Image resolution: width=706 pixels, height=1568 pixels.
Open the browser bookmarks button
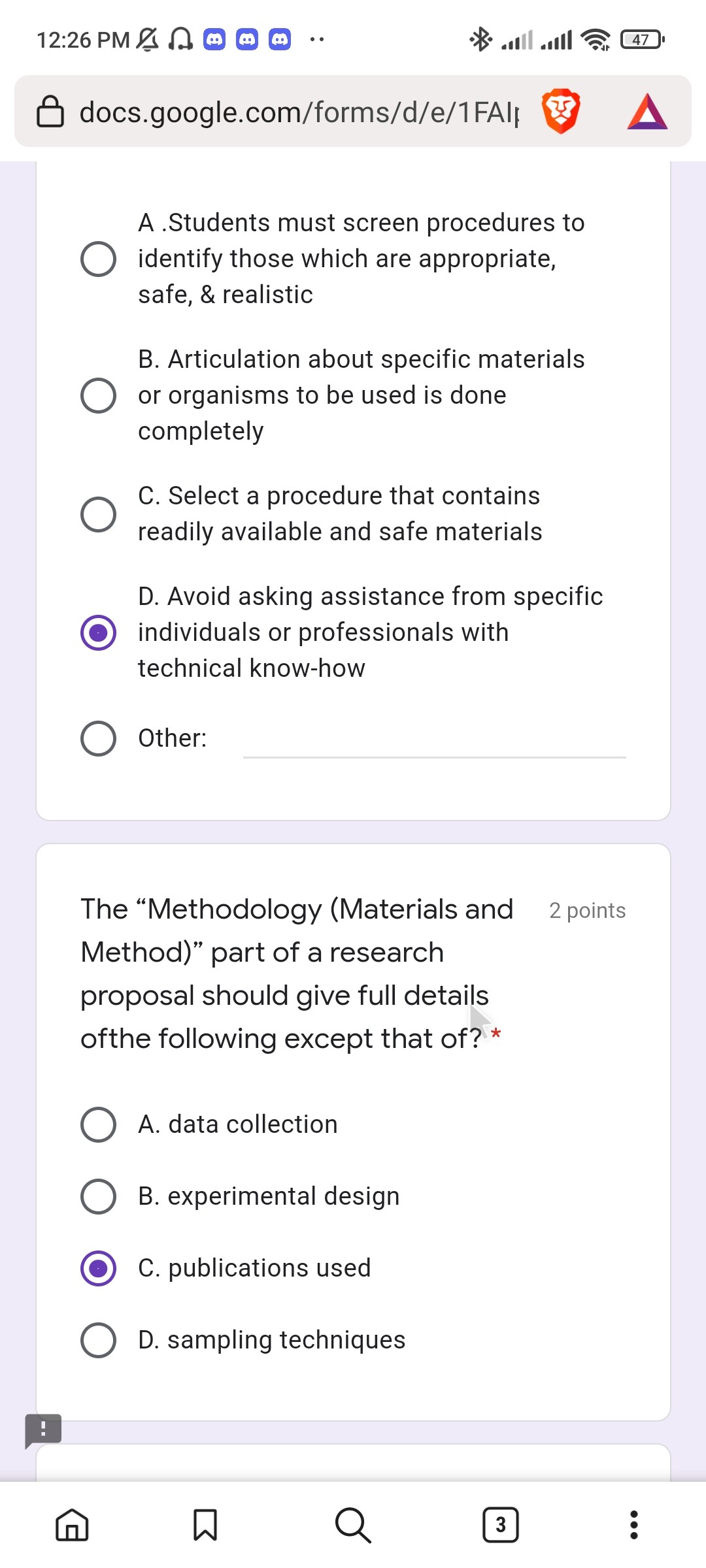point(205,1525)
